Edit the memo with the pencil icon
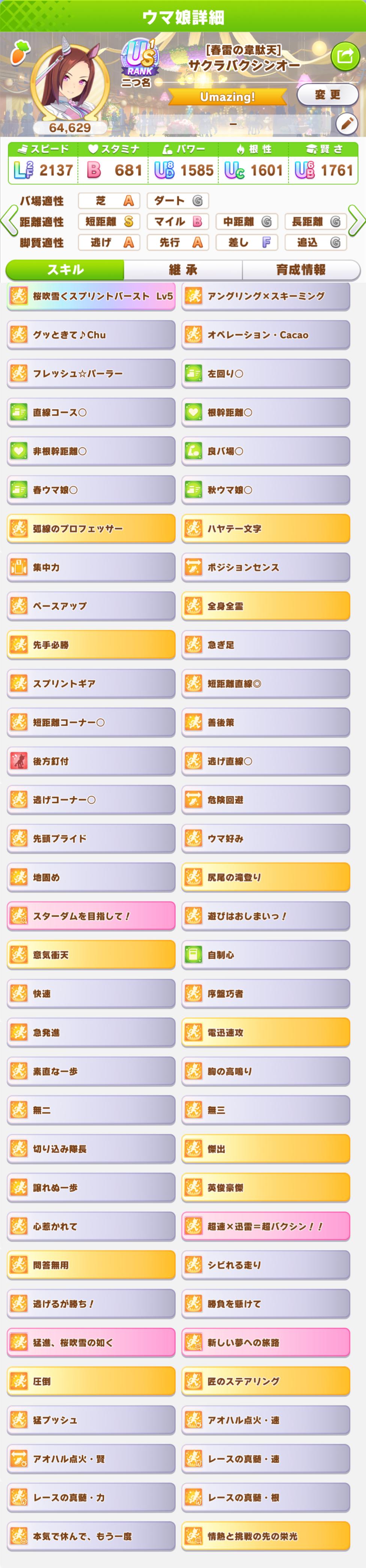 point(346,124)
